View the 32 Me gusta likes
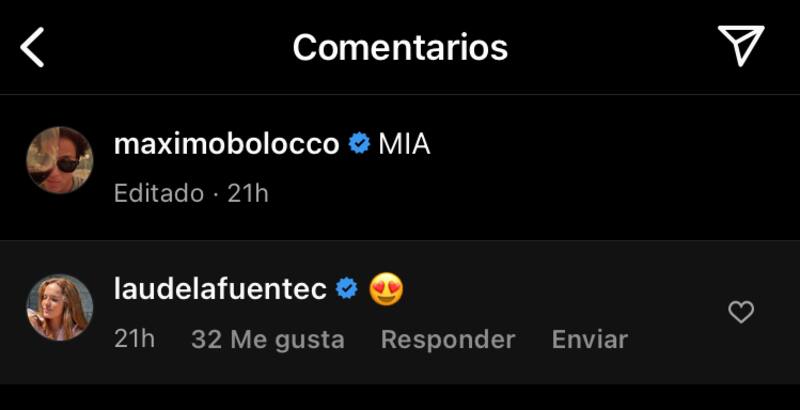Image resolution: width=800 pixels, height=410 pixels. [x=267, y=339]
